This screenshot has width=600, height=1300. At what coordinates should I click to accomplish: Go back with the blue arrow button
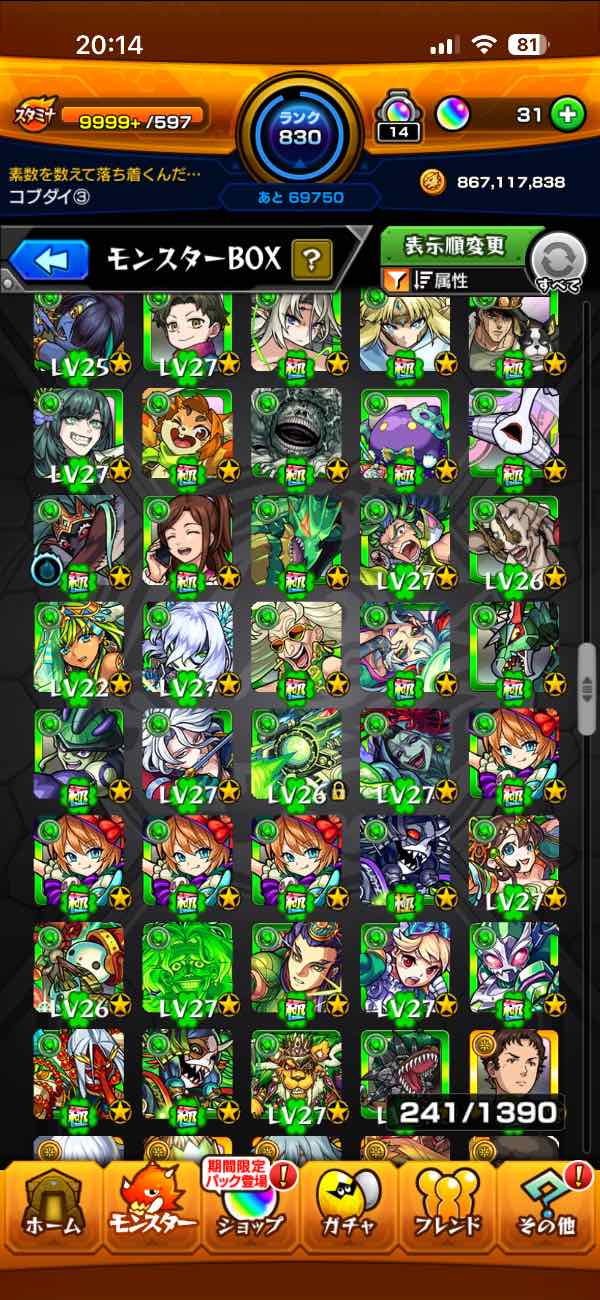[50, 261]
